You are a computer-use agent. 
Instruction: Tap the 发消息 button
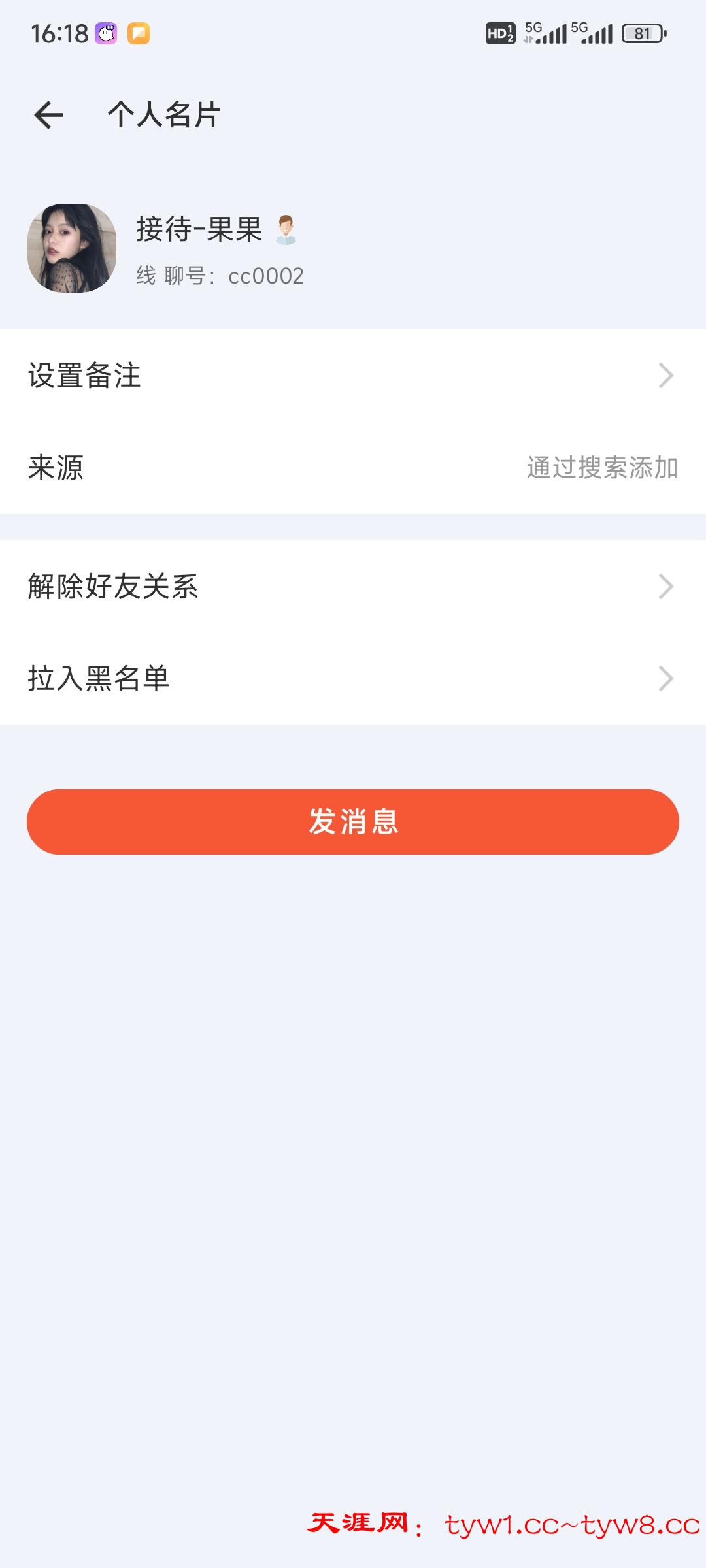353,821
